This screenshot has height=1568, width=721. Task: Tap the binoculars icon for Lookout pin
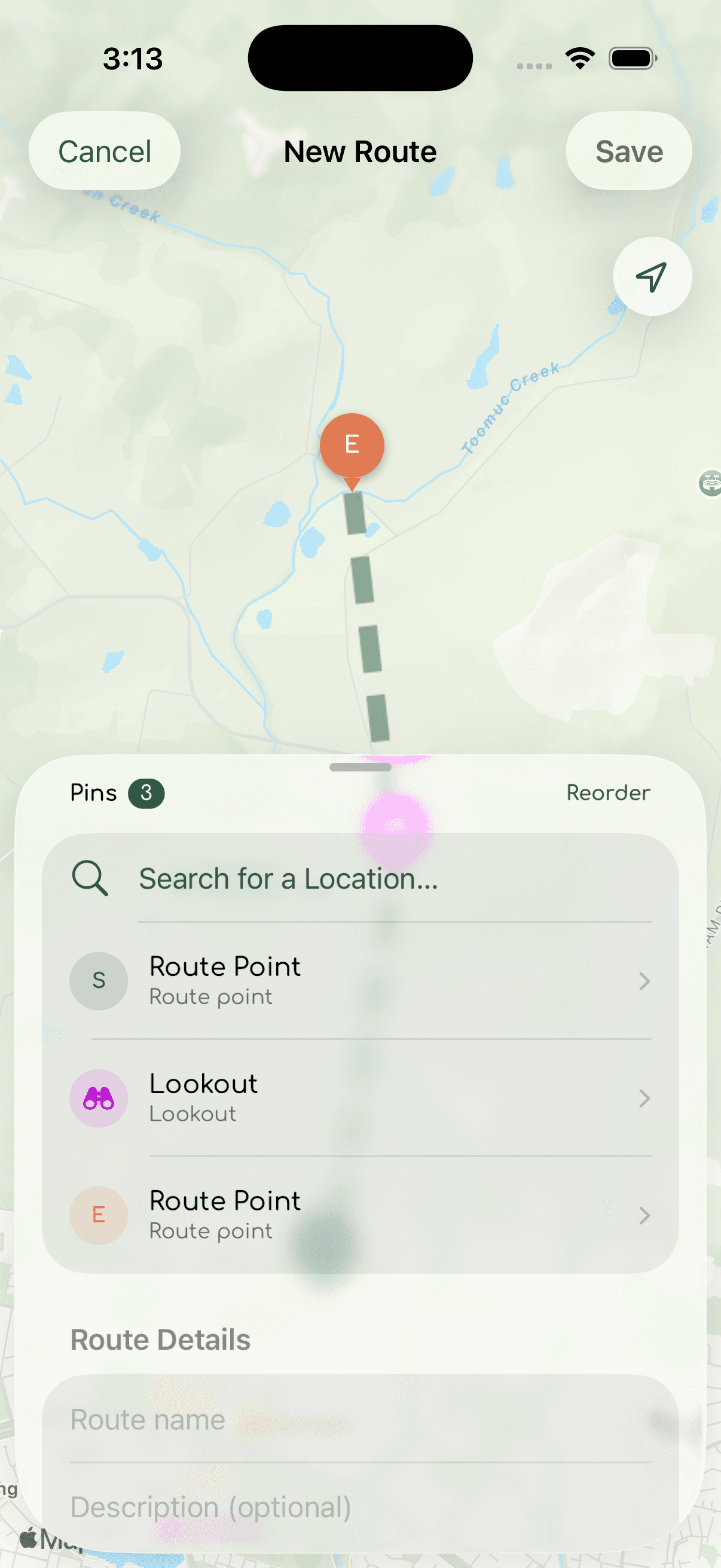(x=98, y=1098)
